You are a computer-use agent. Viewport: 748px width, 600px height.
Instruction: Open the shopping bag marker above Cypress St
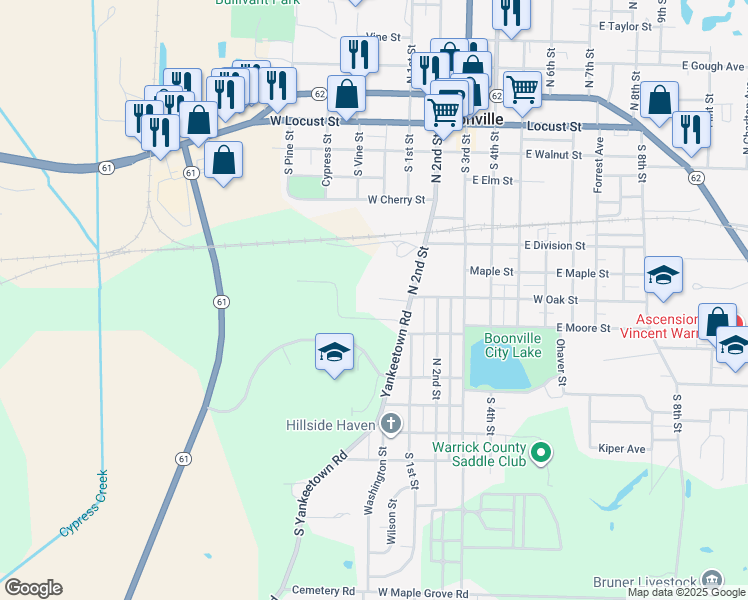point(346,96)
